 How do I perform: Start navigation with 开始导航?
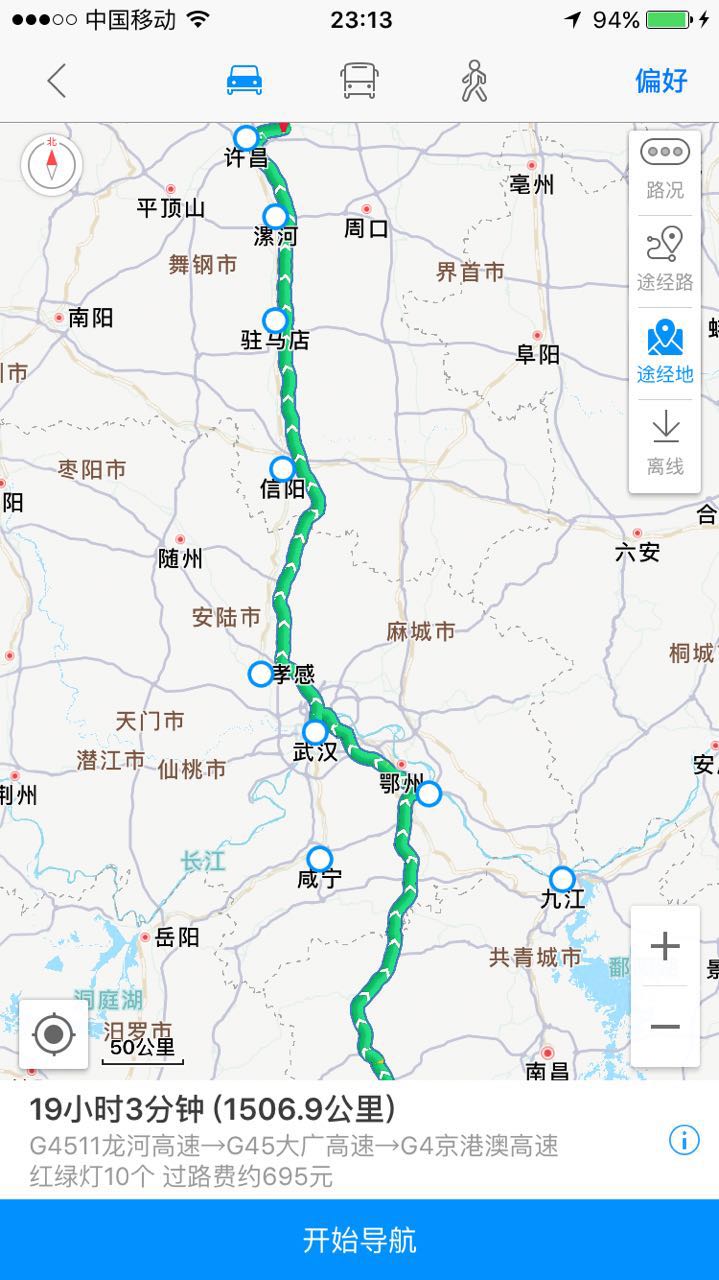[359, 1240]
